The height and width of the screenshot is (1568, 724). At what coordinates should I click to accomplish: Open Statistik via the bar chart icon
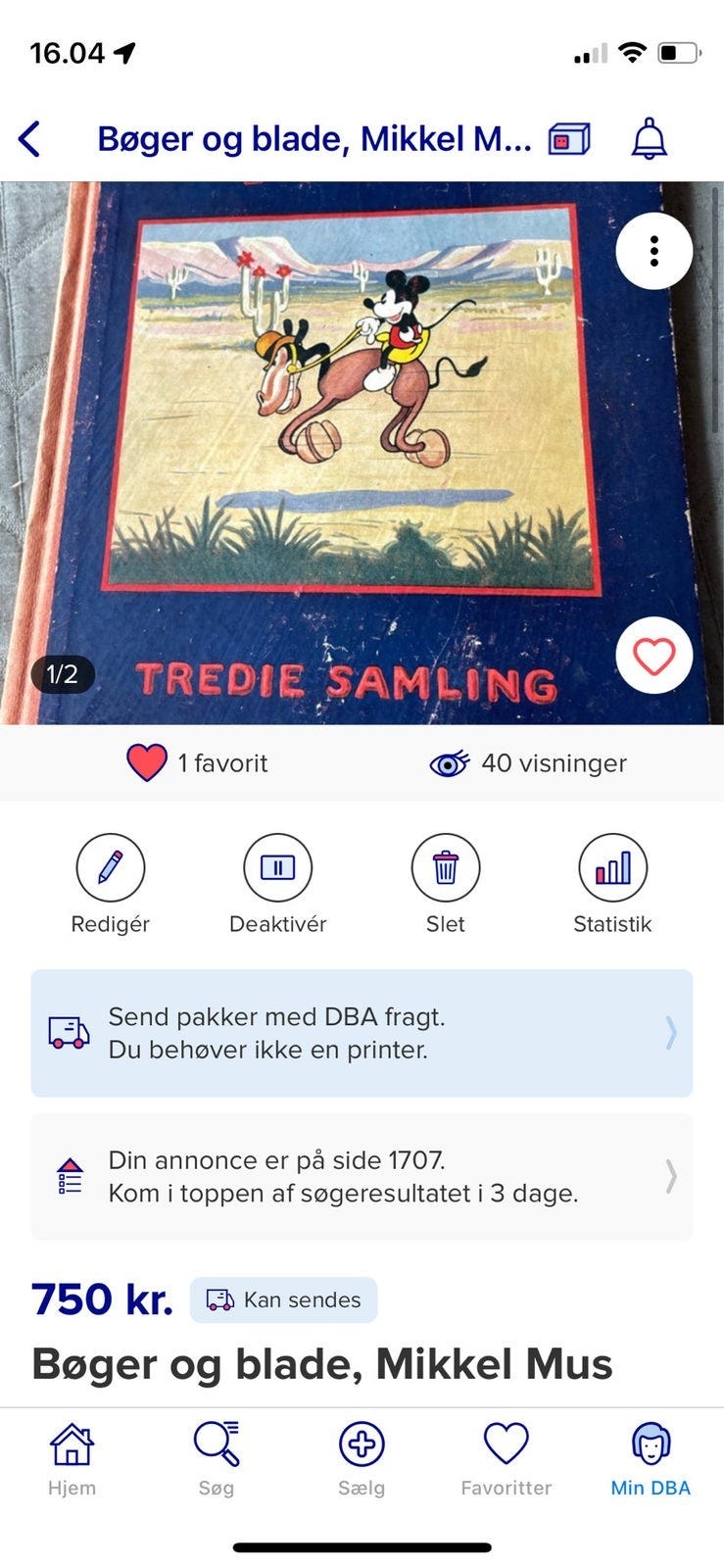coord(612,868)
